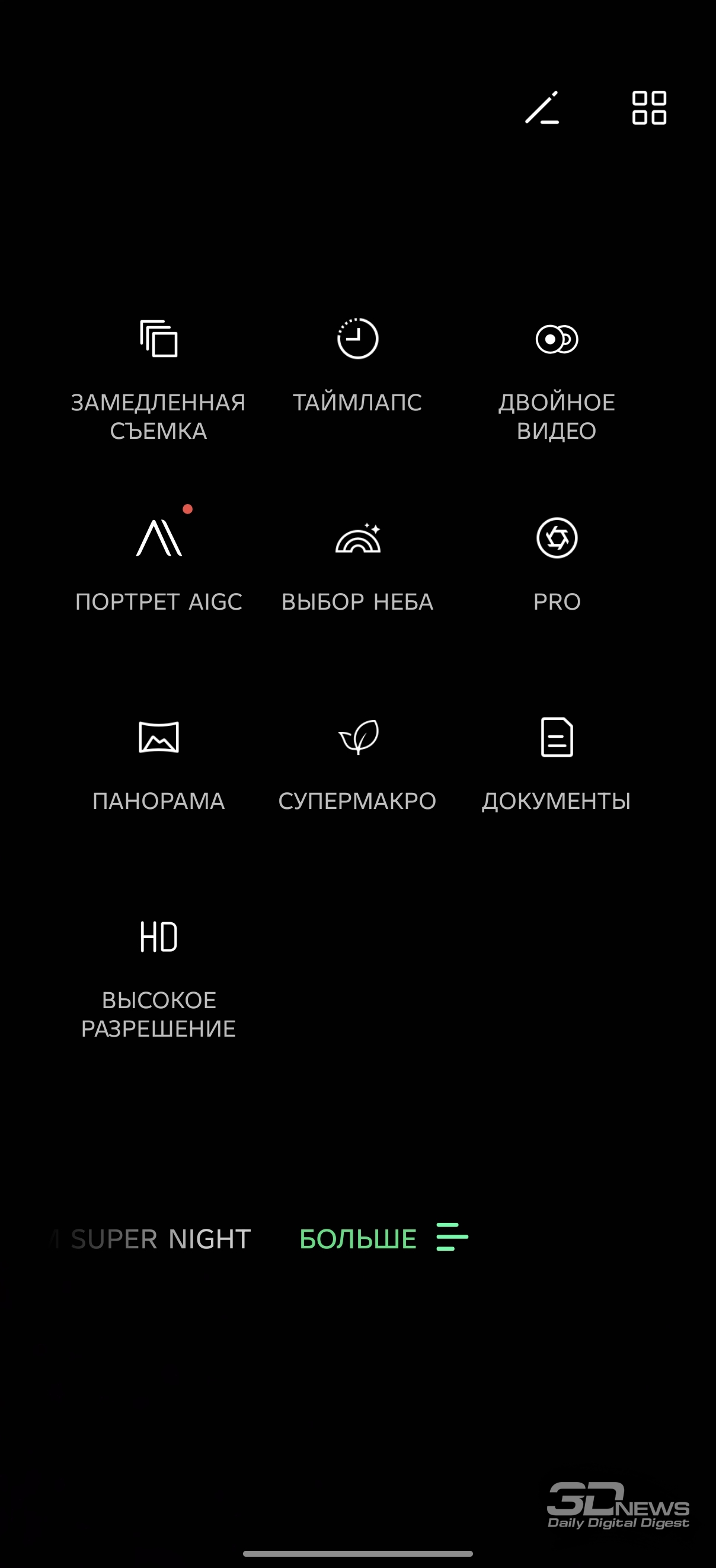Switch to Двойное видео mode

[x=557, y=377]
